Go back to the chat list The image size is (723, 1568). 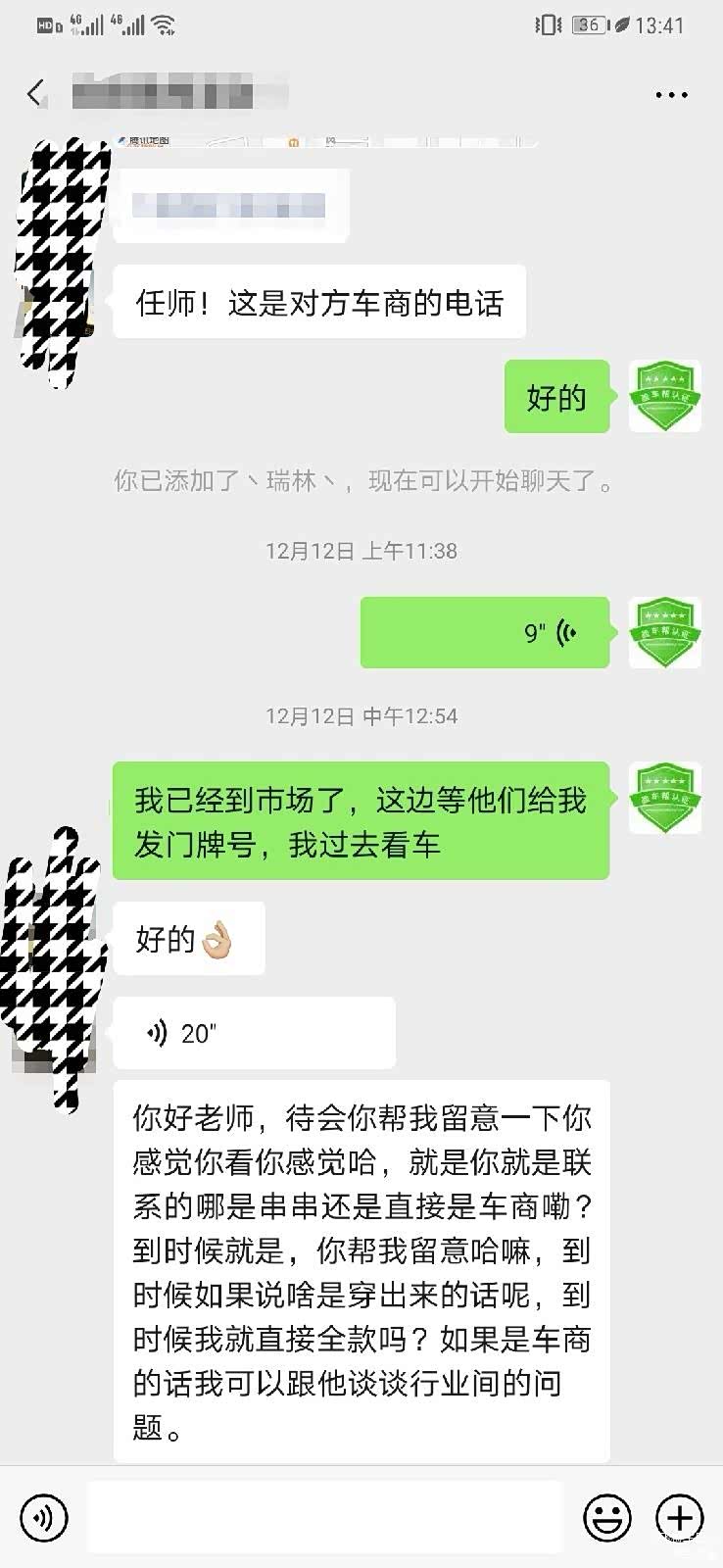[x=36, y=94]
